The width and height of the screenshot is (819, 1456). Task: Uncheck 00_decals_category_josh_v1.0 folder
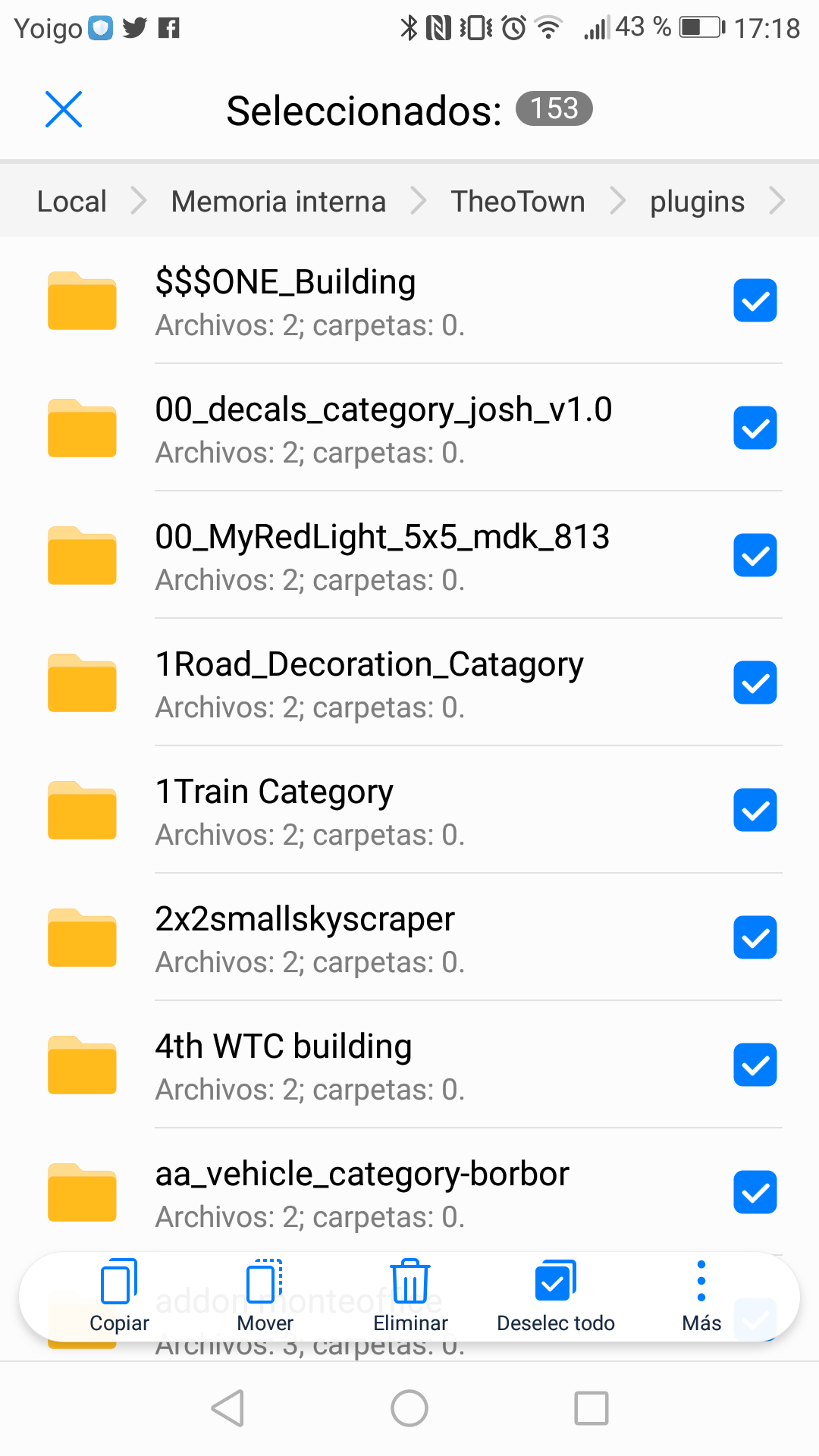[755, 428]
